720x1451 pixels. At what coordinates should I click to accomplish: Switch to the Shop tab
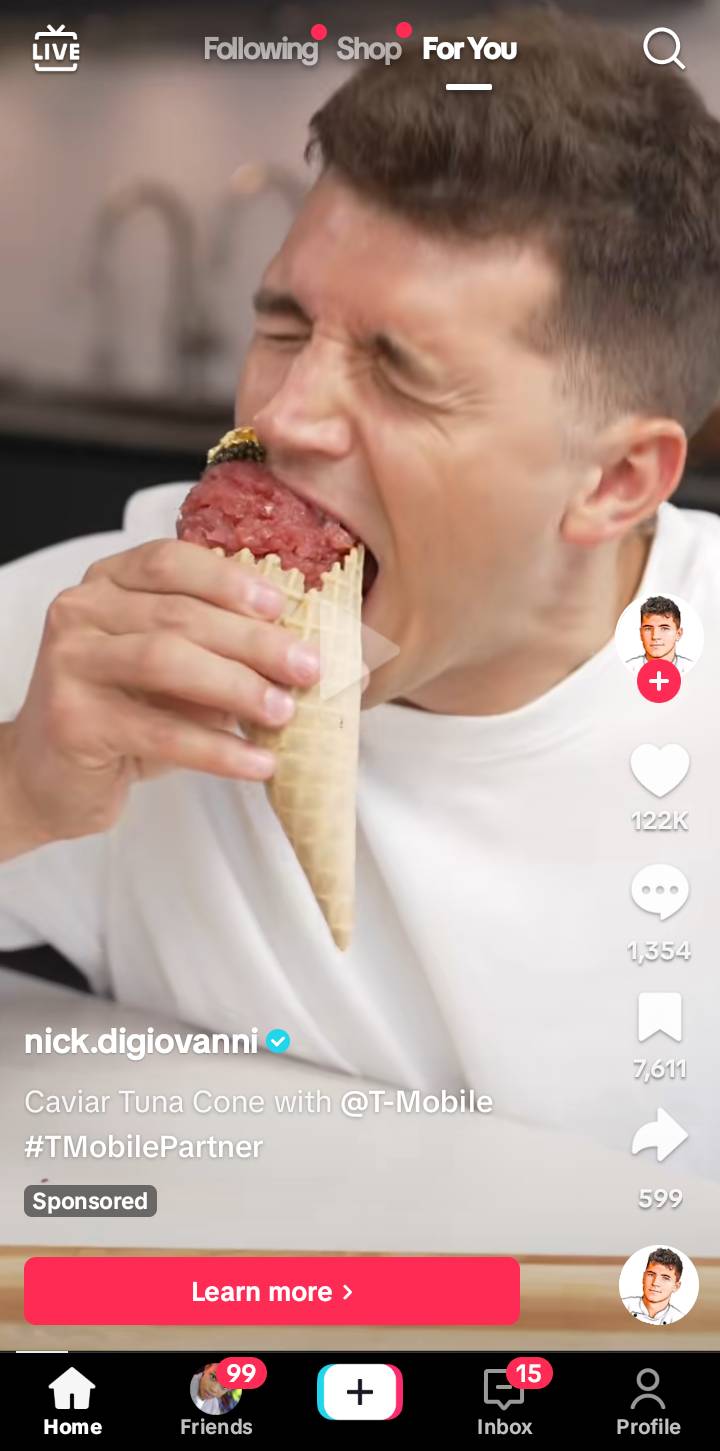click(x=368, y=49)
